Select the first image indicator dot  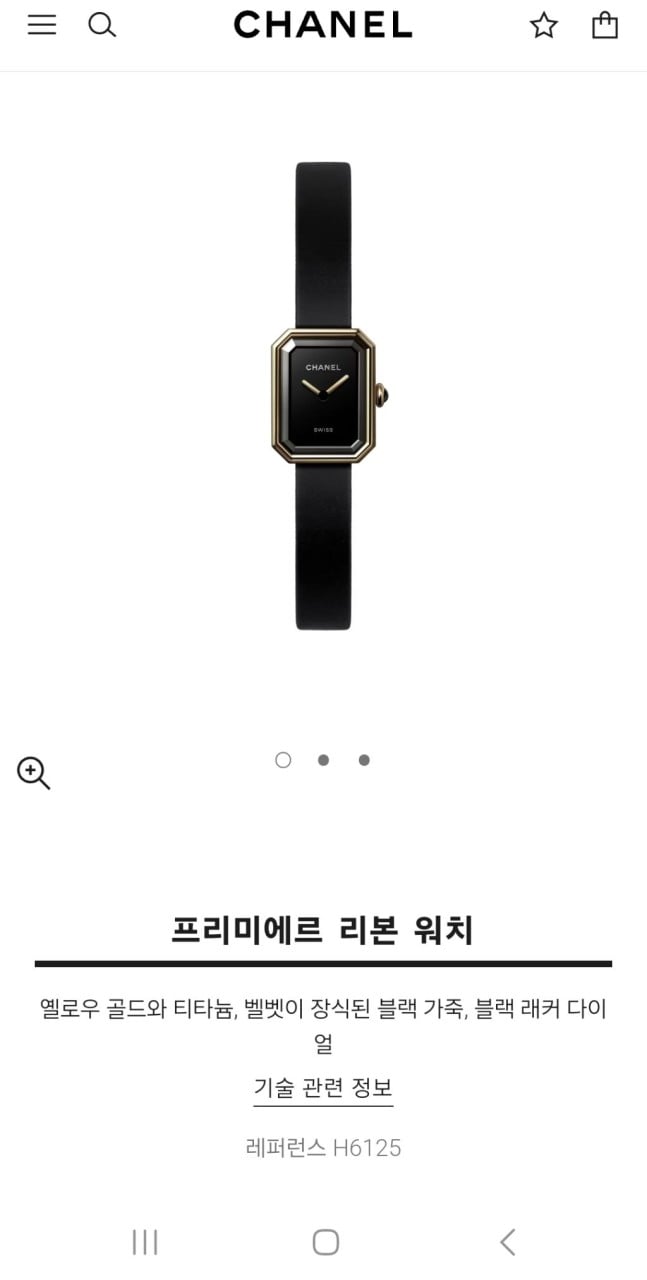pos(283,760)
